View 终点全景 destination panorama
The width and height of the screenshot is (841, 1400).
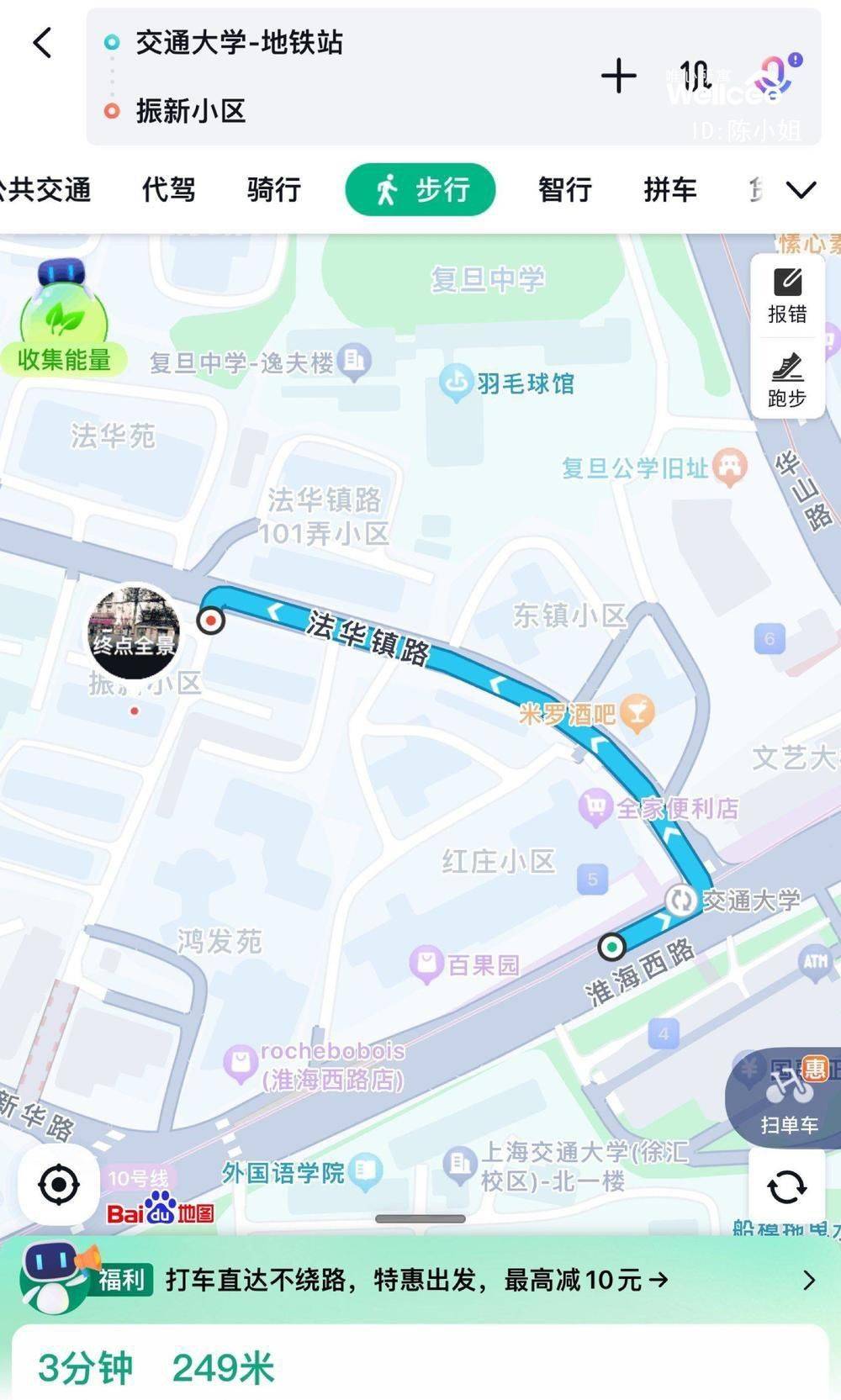click(x=134, y=632)
